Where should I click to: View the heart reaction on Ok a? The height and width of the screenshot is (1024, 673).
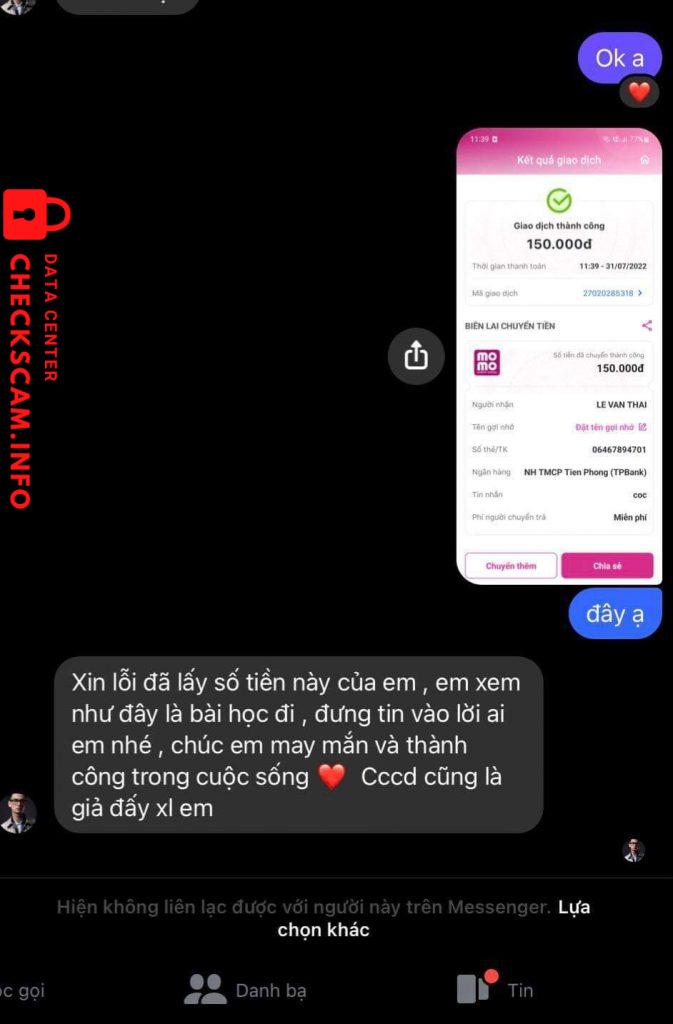pos(639,92)
